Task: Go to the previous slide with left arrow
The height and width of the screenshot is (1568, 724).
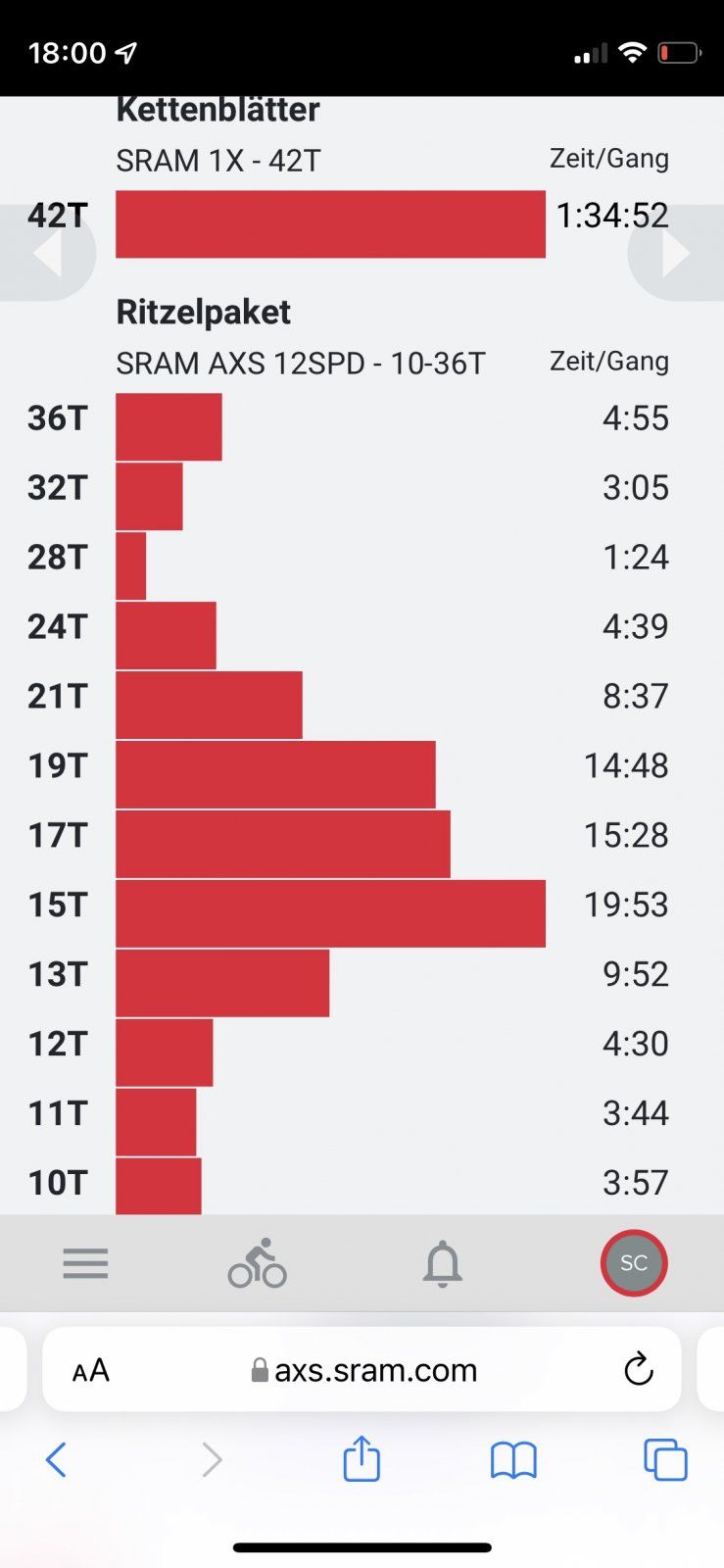Action: click(x=46, y=254)
